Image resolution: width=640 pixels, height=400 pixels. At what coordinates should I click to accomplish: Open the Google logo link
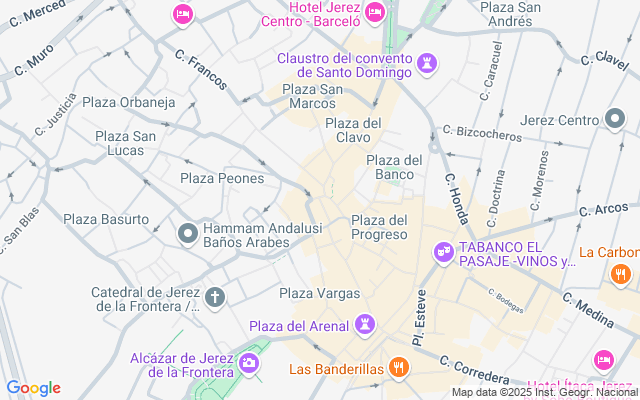(x=33, y=388)
